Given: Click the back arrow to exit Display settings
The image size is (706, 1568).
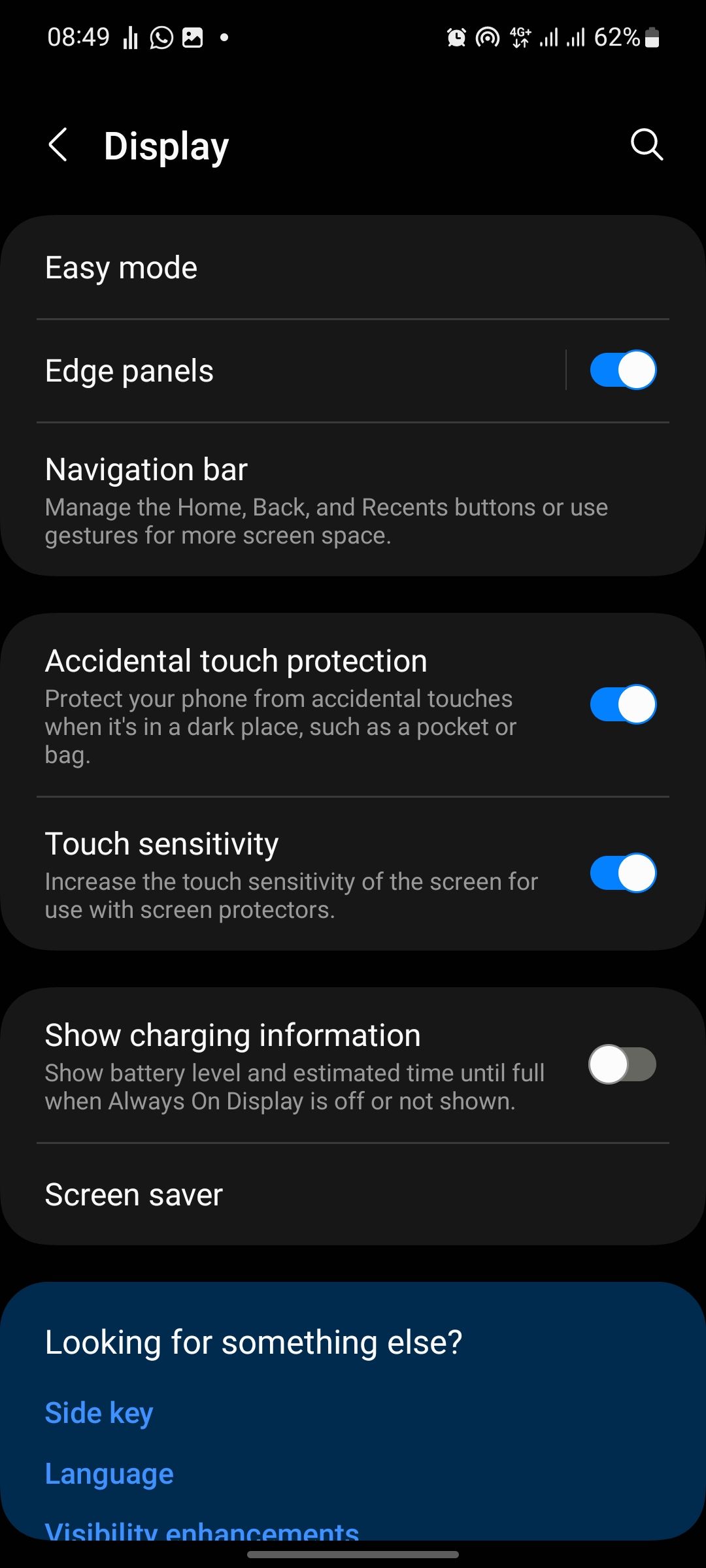Looking at the screenshot, I should coord(58,145).
